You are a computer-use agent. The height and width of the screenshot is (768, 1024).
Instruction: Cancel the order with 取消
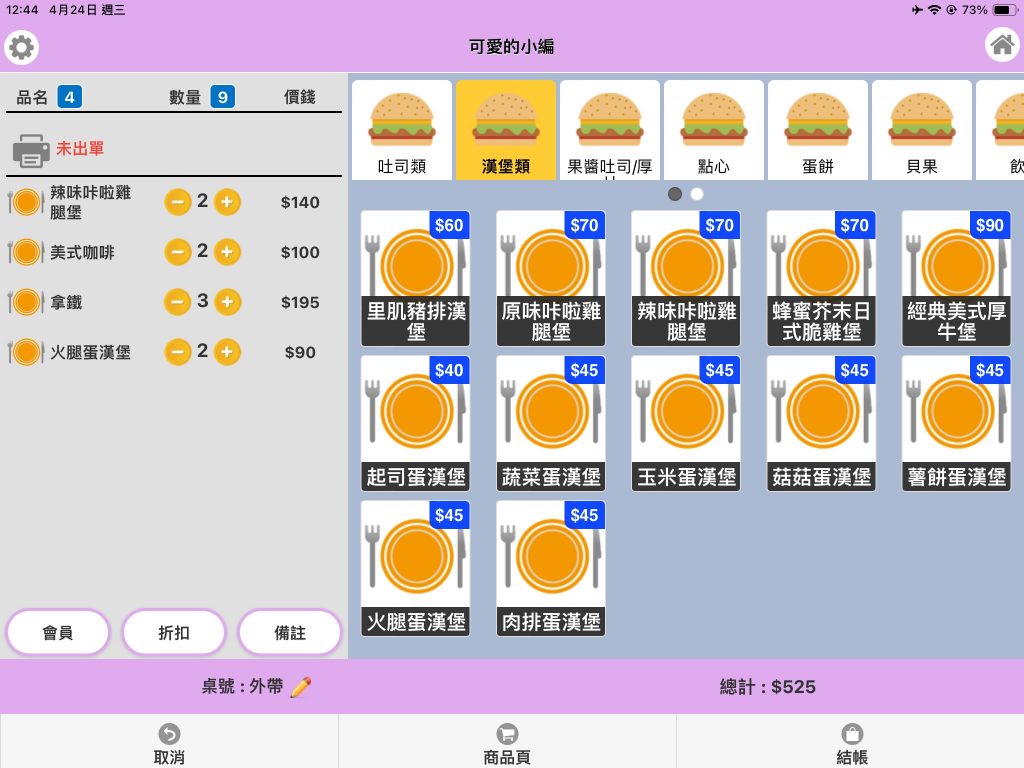coord(169,743)
